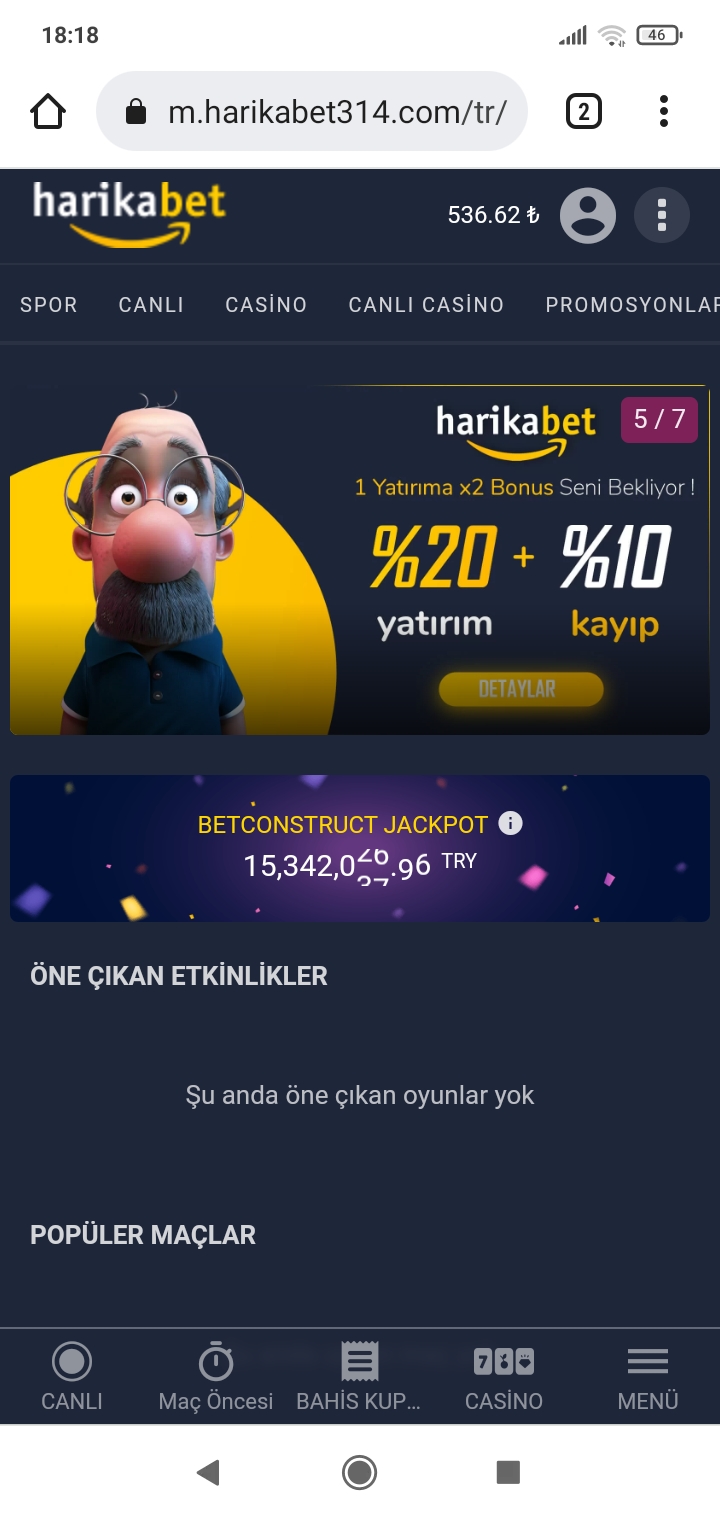The image size is (720, 1520).
Task: Open the Chrome overflow menu
Action: (x=663, y=111)
